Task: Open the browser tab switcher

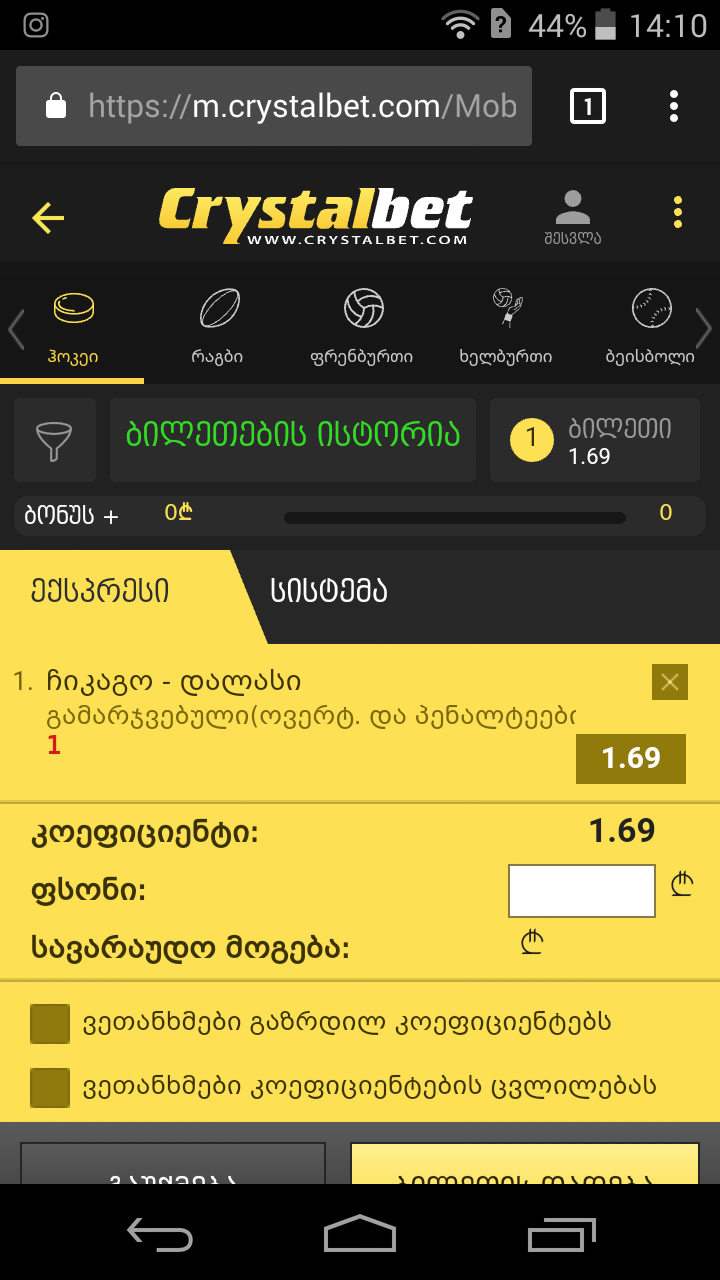Action: 588,106
